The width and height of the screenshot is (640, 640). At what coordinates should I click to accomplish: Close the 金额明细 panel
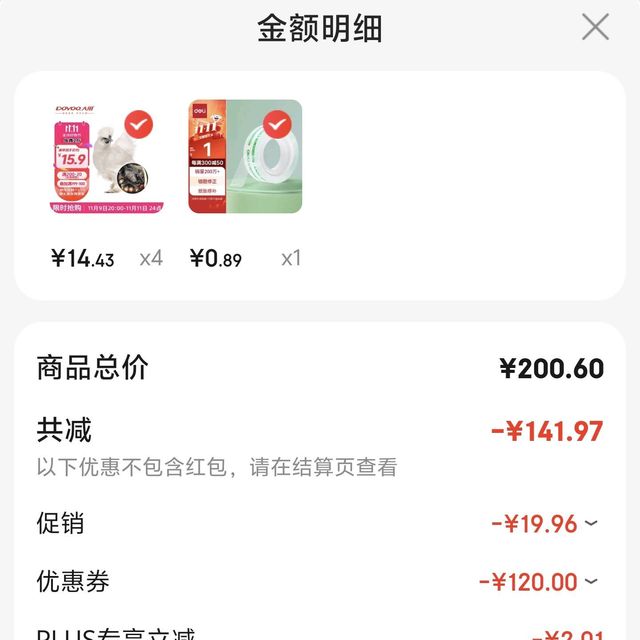click(595, 27)
